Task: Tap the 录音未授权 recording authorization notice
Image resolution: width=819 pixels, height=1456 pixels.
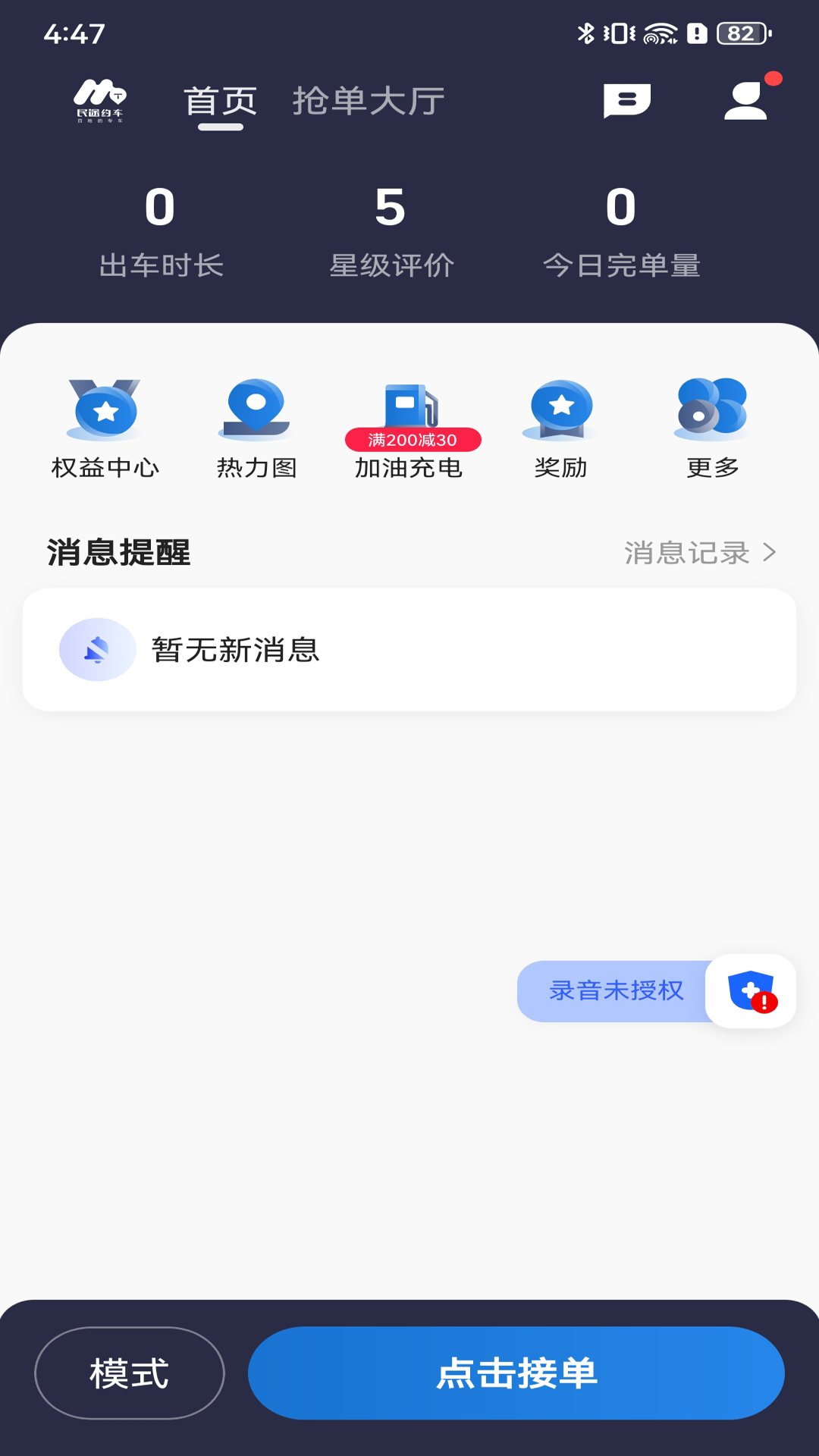Action: coord(614,991)
